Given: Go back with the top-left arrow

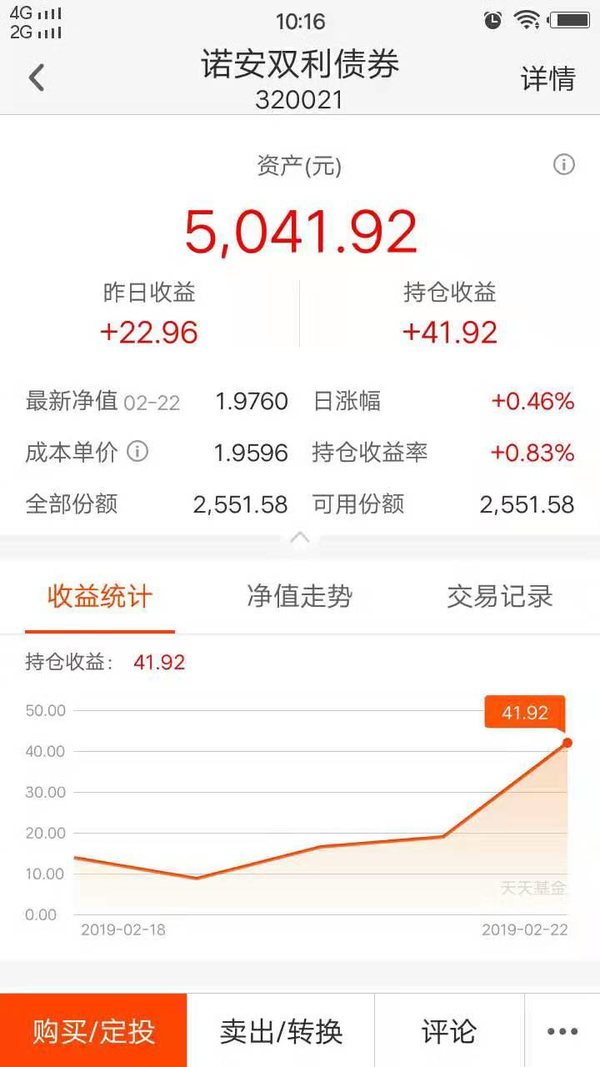Looking at the screenshot, I should pyautogui.click(x=37, y=78).
